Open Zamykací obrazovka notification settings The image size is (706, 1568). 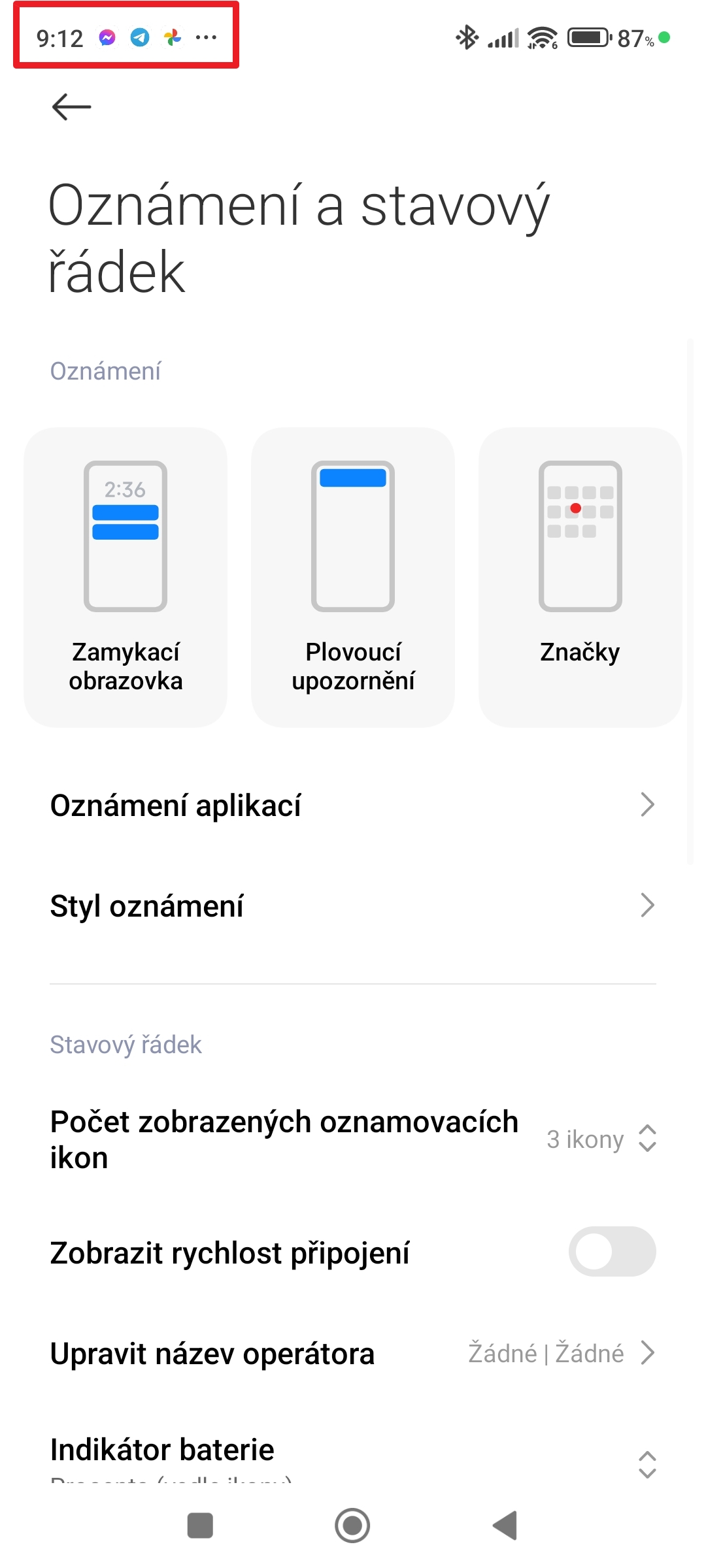[x=126, y=577]
